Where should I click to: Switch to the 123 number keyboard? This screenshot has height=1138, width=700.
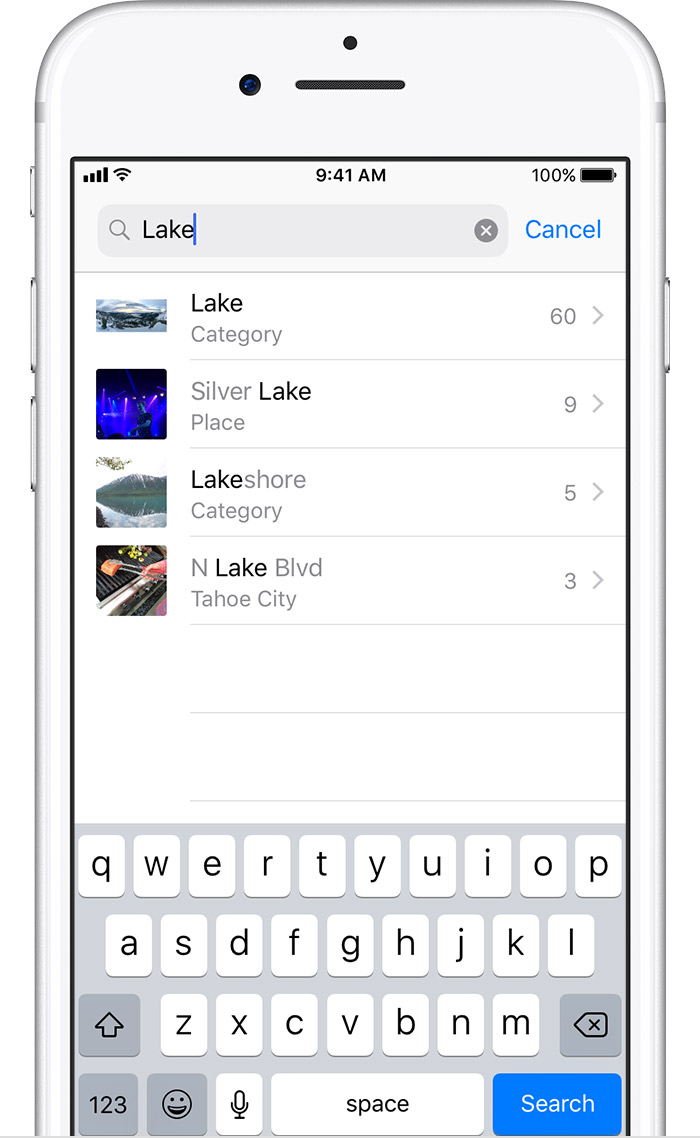pos(107,1104)
